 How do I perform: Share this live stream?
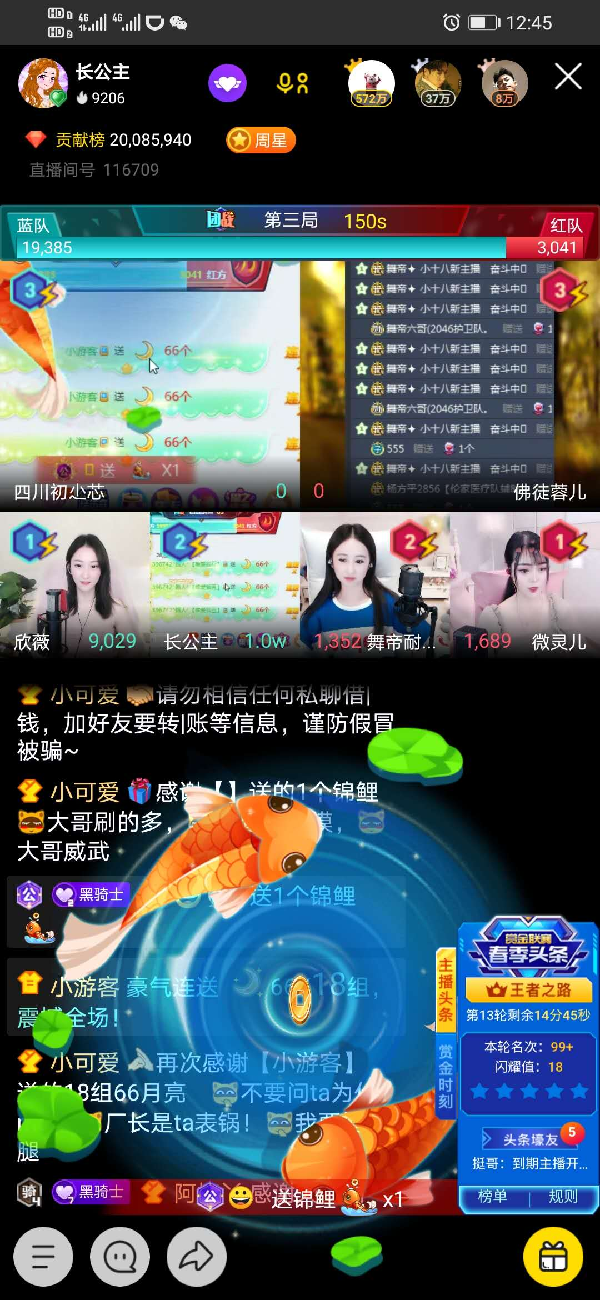point(197,1257)
